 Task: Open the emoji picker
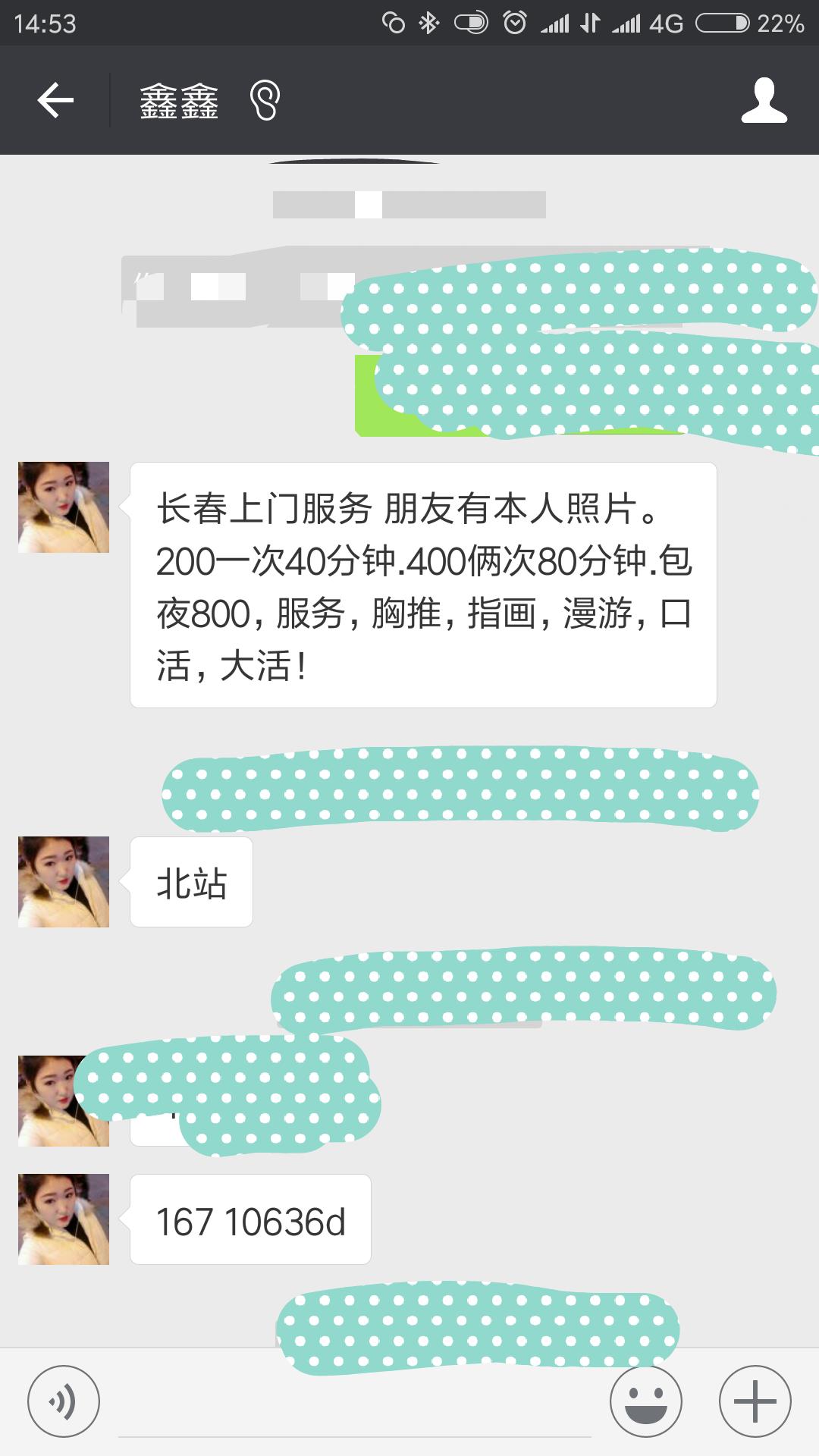pos(646,1401)
